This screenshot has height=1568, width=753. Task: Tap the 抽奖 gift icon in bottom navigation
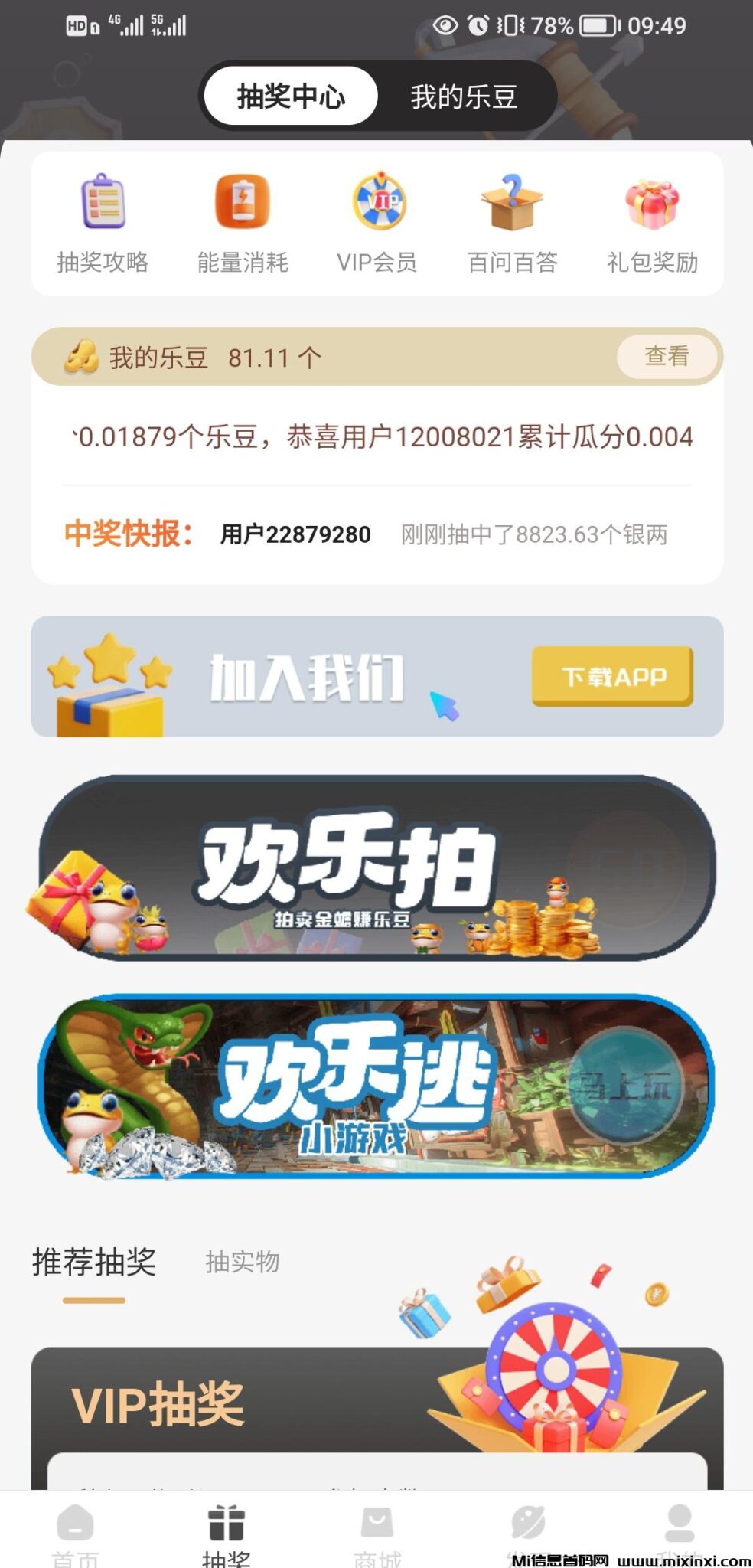click(226, 1524)
